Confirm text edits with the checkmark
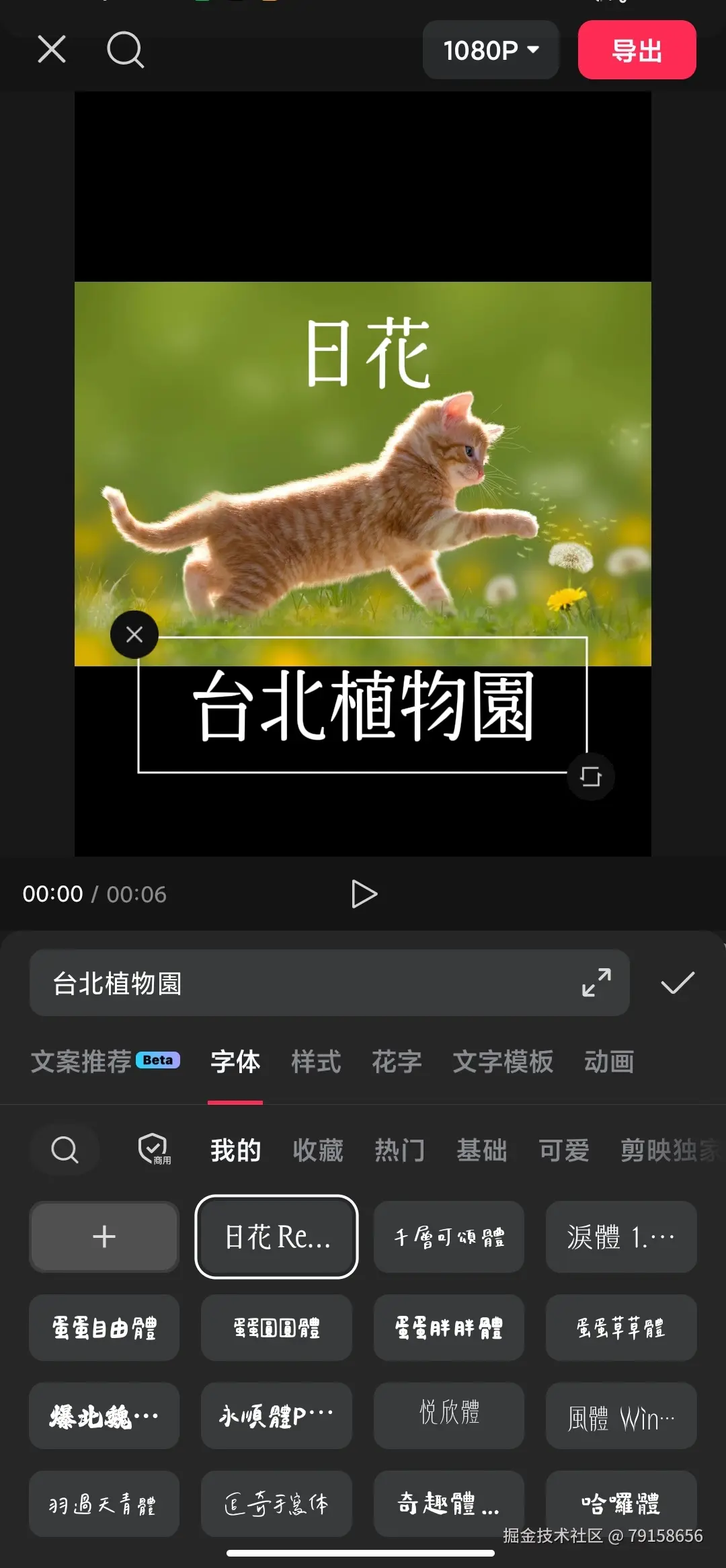Viewport: 726px width, 1568px height. (x=677, y=982)
